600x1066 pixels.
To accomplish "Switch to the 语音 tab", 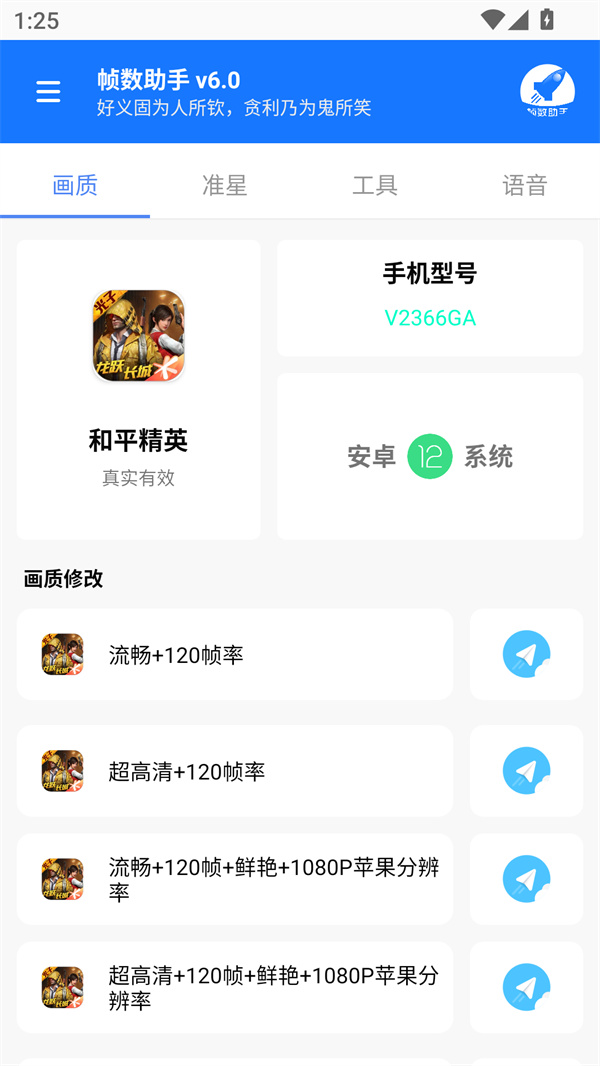I will 524,185.
